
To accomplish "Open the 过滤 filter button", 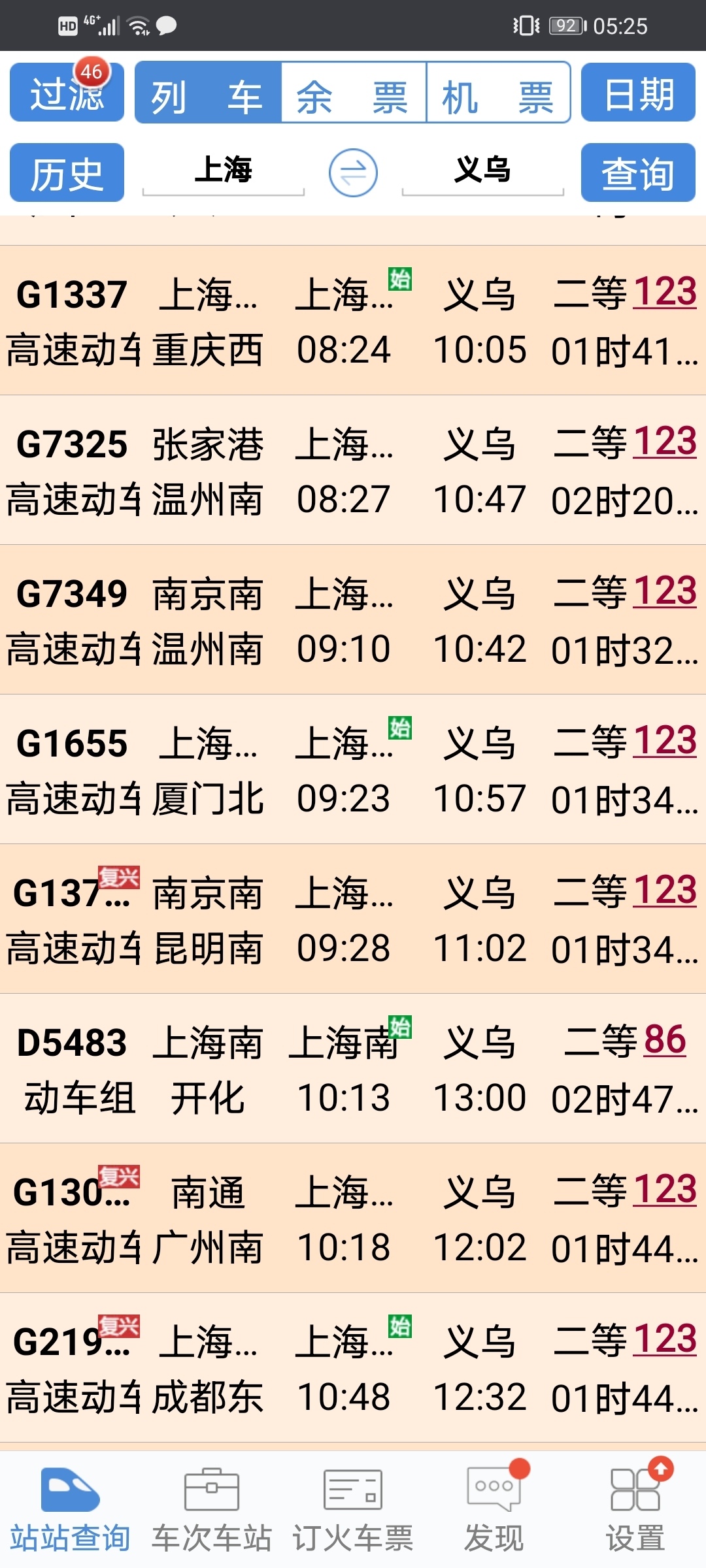I will [x=67, y=92].
